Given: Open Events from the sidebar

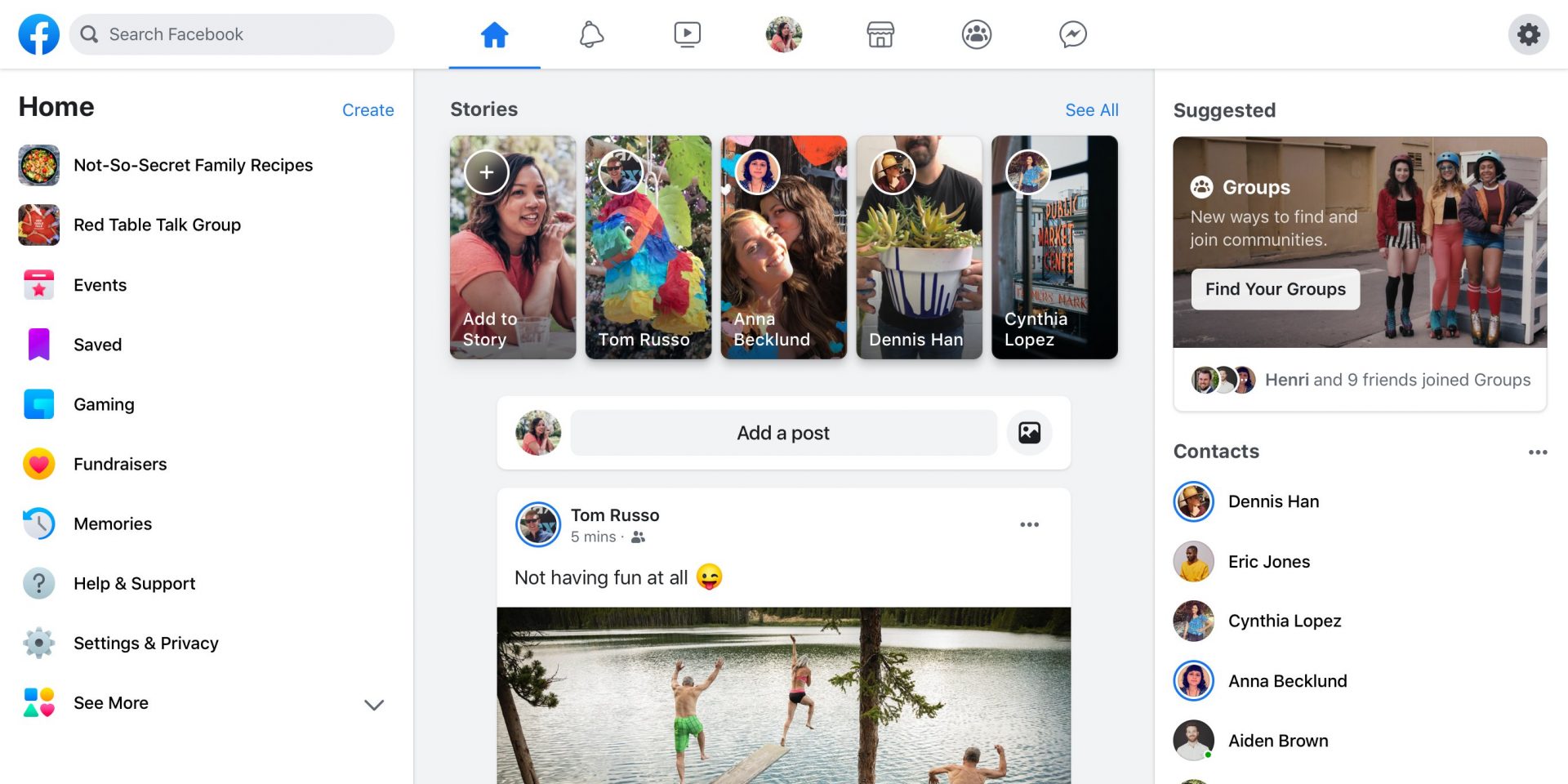Looking at the screenshot, I should click(100, 285).
